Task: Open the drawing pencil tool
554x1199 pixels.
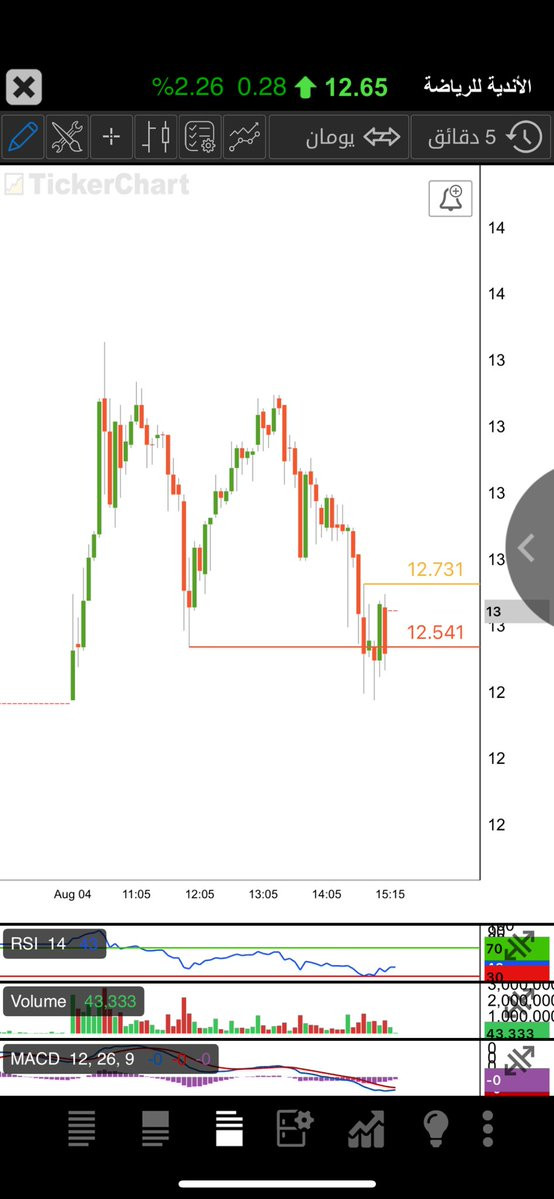Action: pyautogui.click(x=22, y=137)
